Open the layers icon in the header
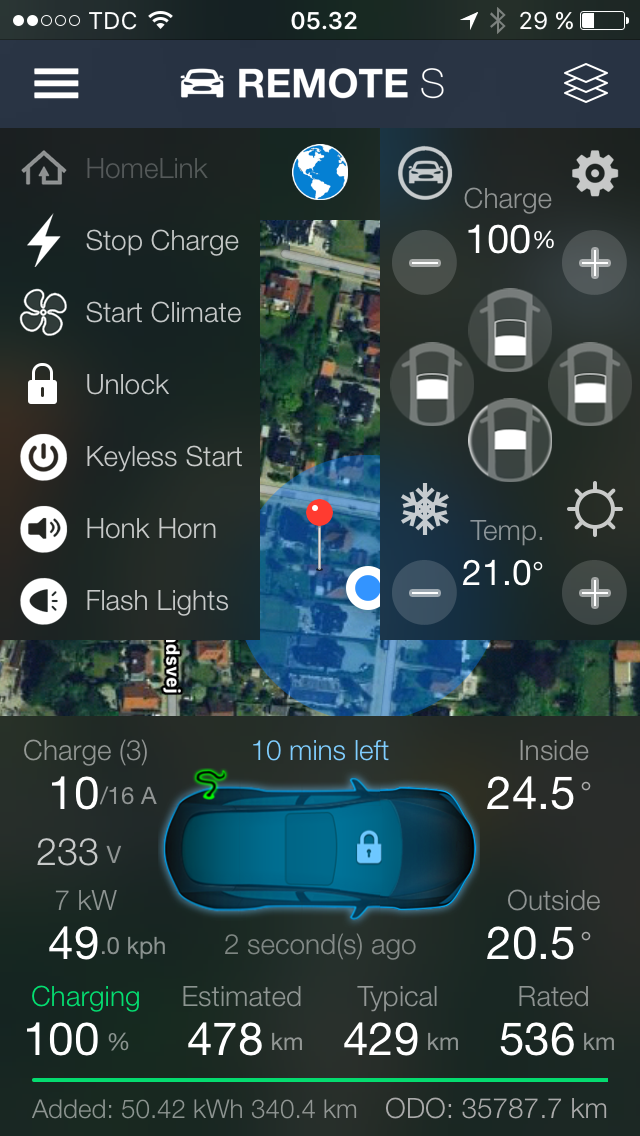This screenshot has width=640, height=1136. click(585, 84)
